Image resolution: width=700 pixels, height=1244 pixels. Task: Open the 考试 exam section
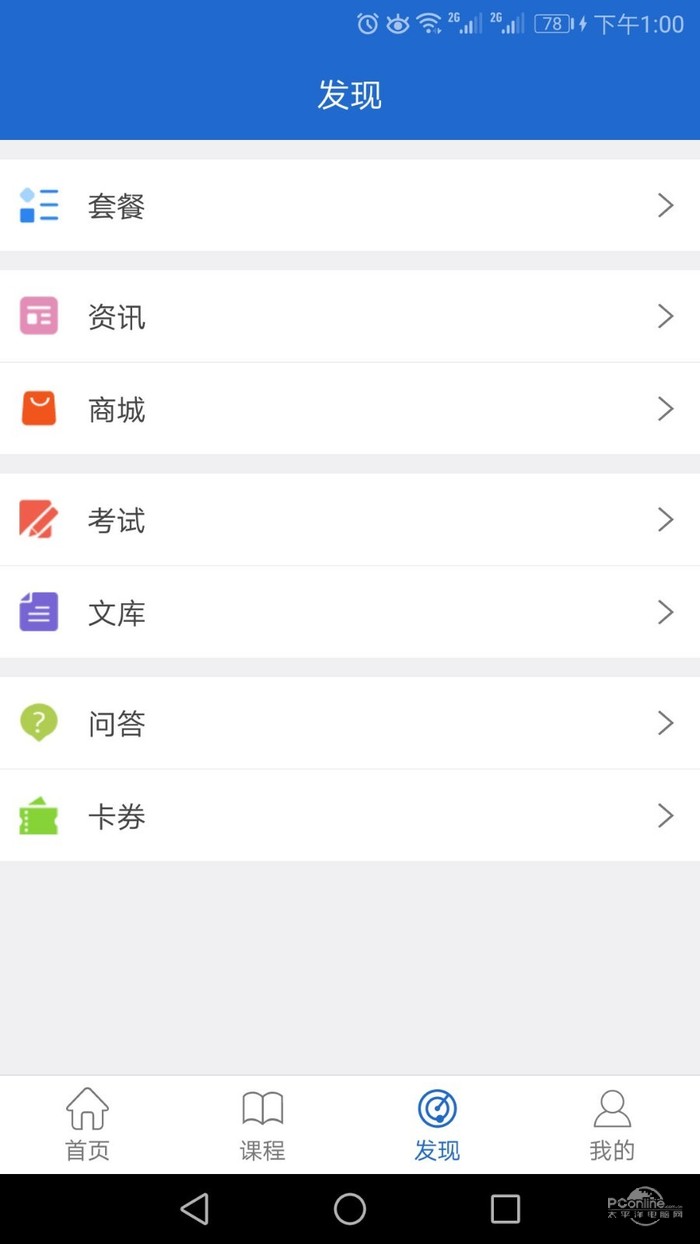[350, 520]
